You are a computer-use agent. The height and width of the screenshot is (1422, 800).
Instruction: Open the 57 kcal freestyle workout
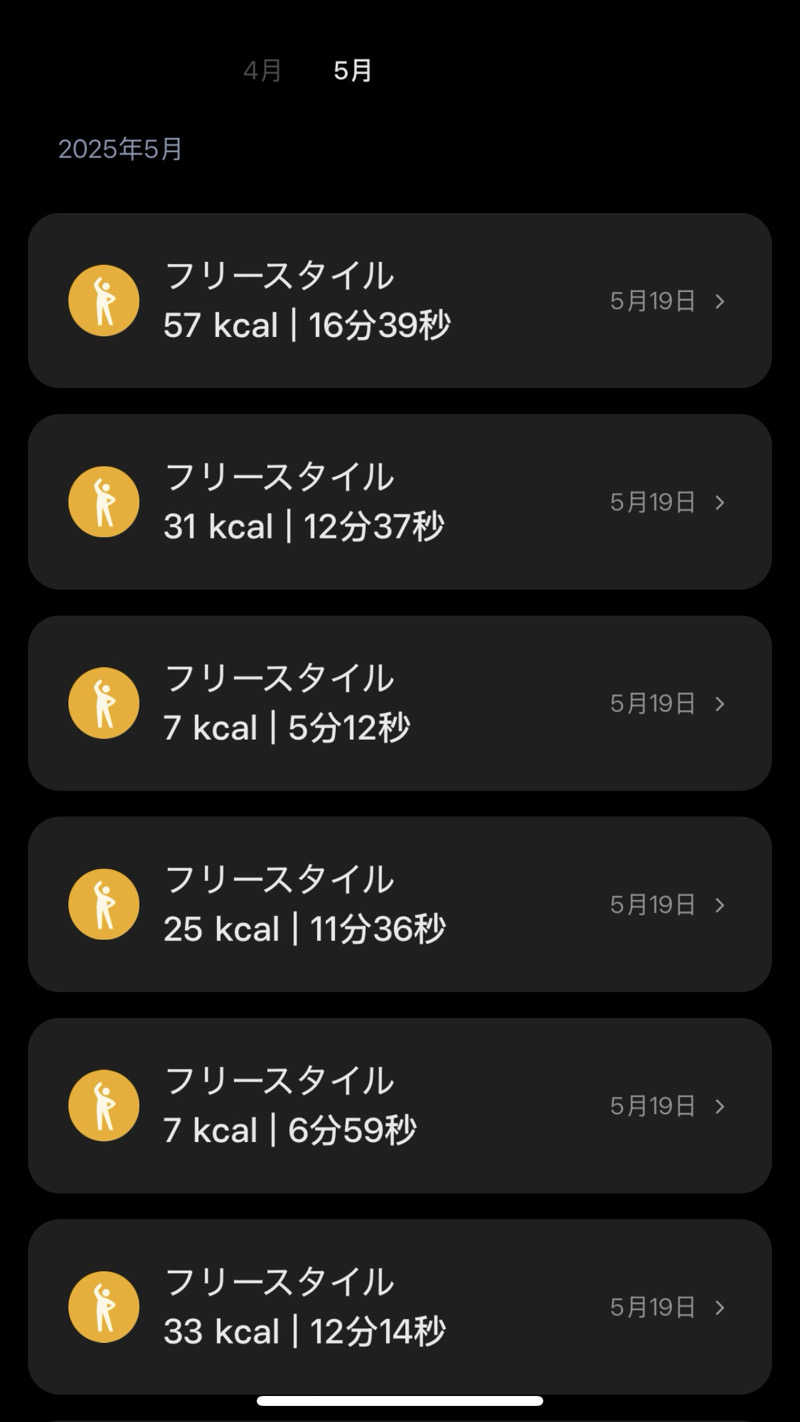click(400, 300)
